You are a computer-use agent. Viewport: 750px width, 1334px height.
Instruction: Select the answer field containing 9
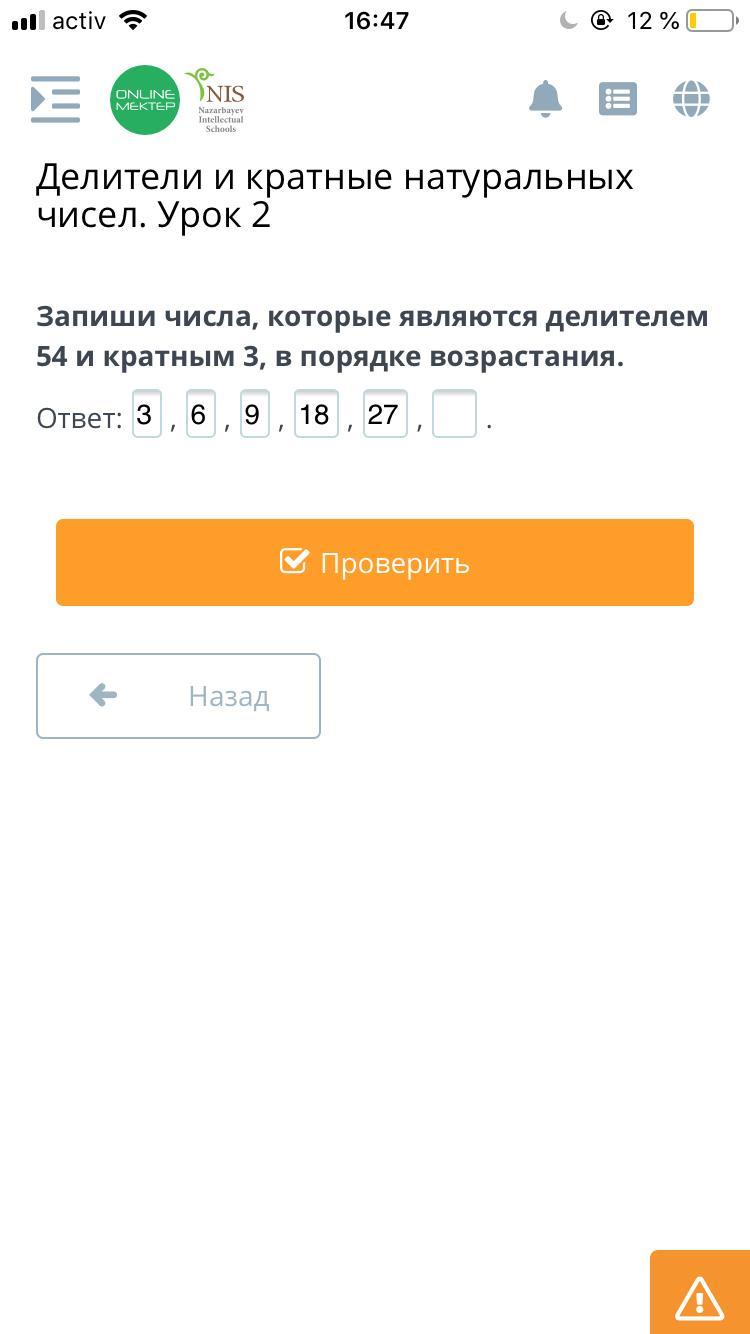[x=254, y=414]
